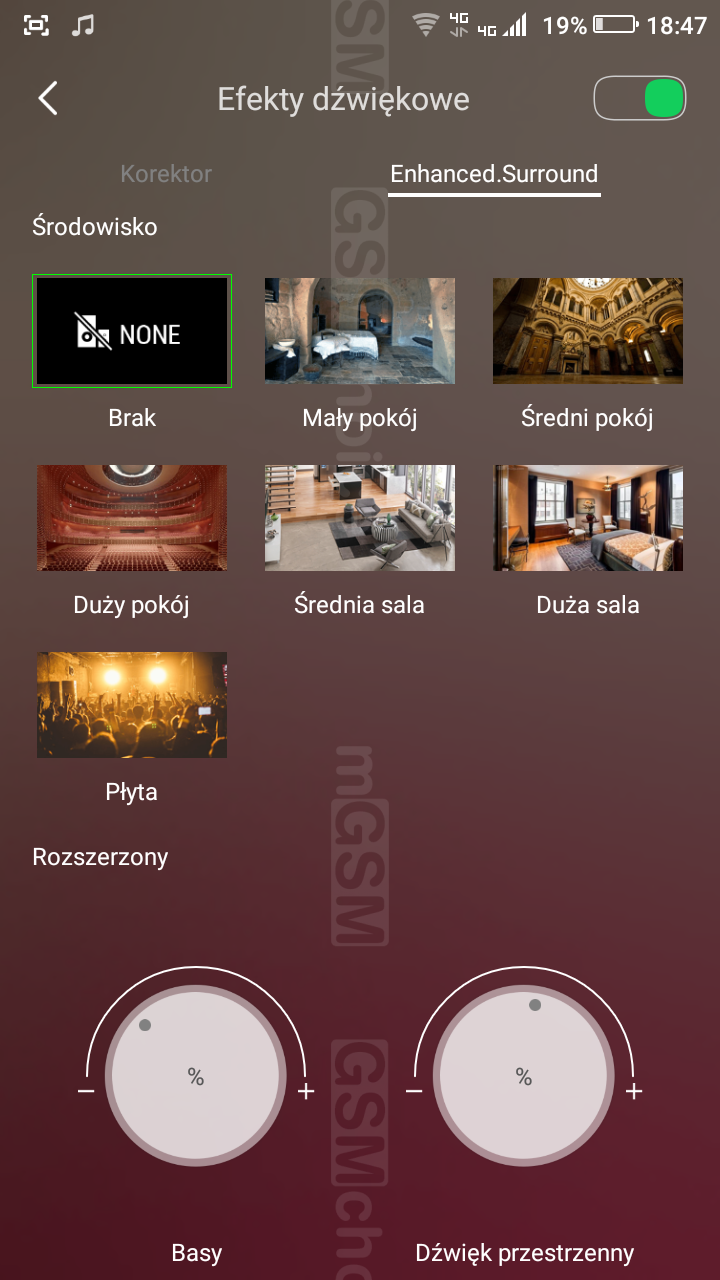This screenshot has height=1280, width=720.
Task: Switch to the Korektor tab
Action: point(166,174)
